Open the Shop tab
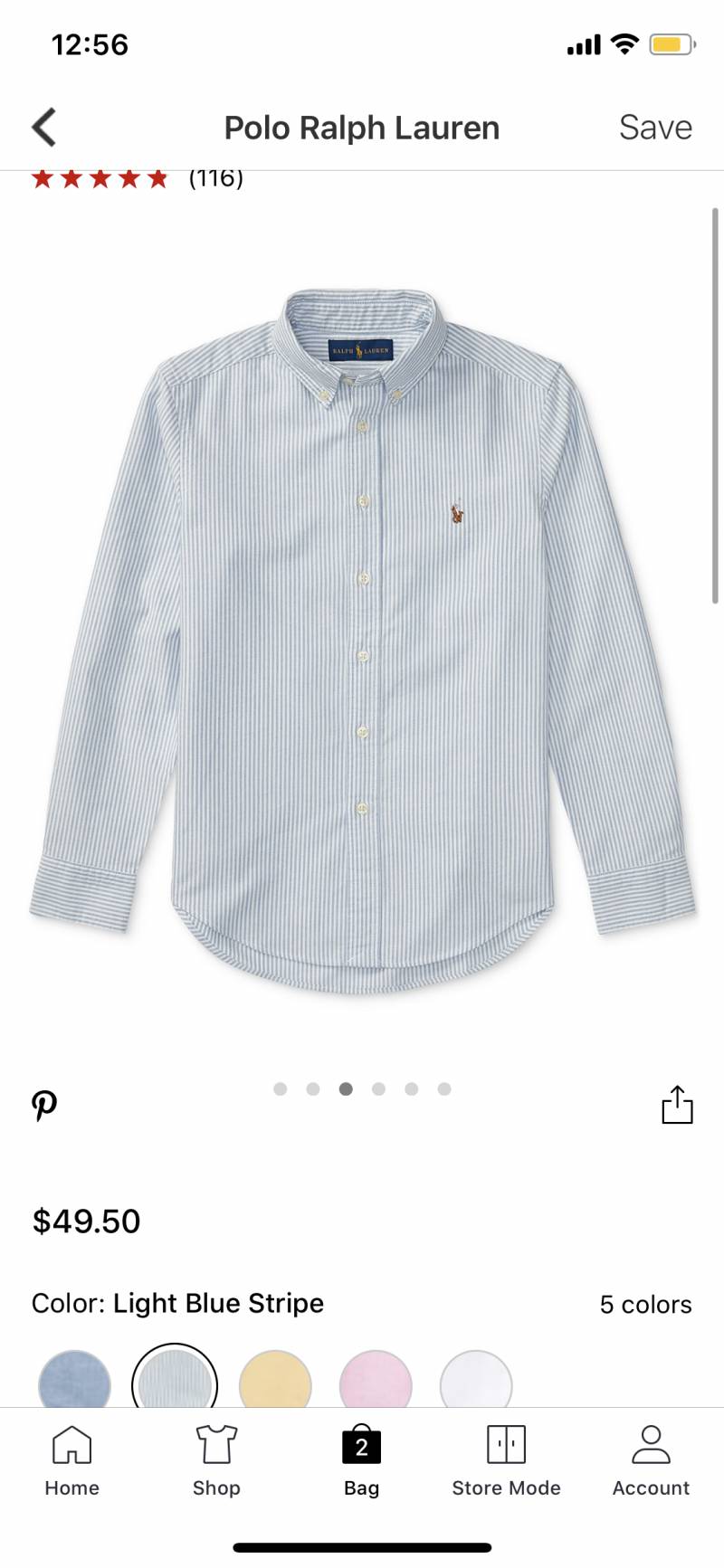724x1568 pixels. click(x=216, y=1460)
